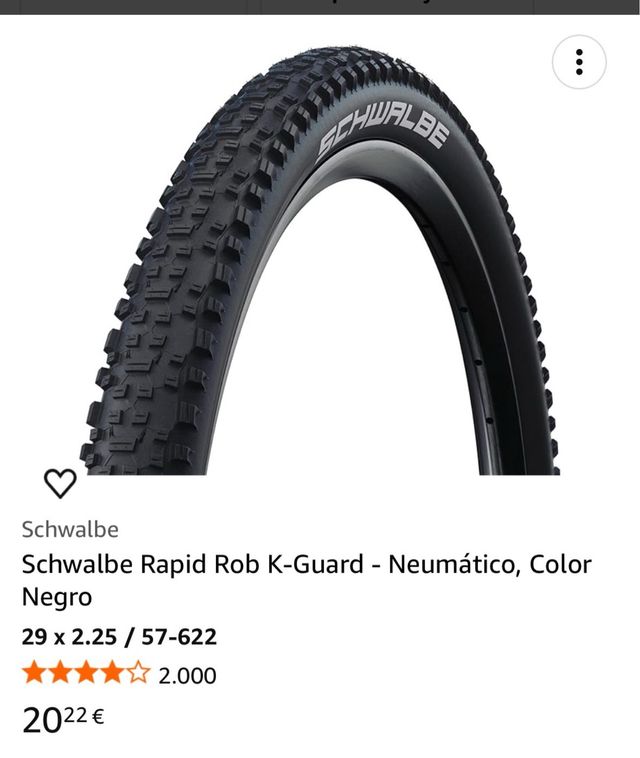640x758 pixels.
Task: Open the Schwalbe Rapid Rob tire image
Action: 320,260
